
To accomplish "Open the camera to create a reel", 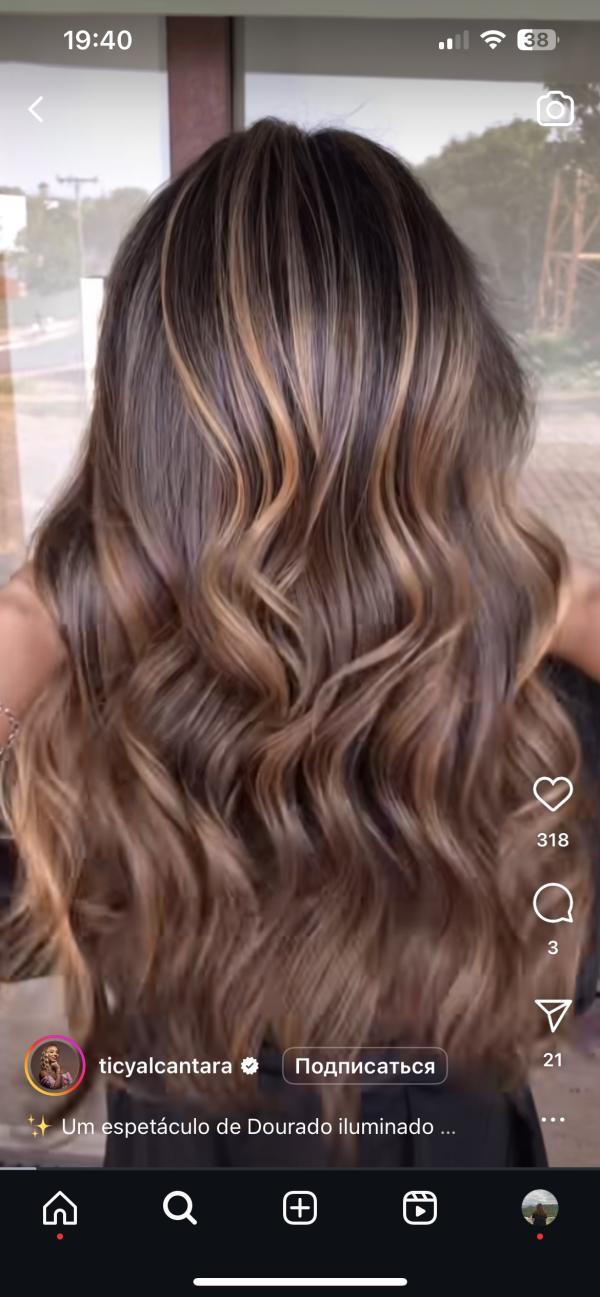I will 555,109.
